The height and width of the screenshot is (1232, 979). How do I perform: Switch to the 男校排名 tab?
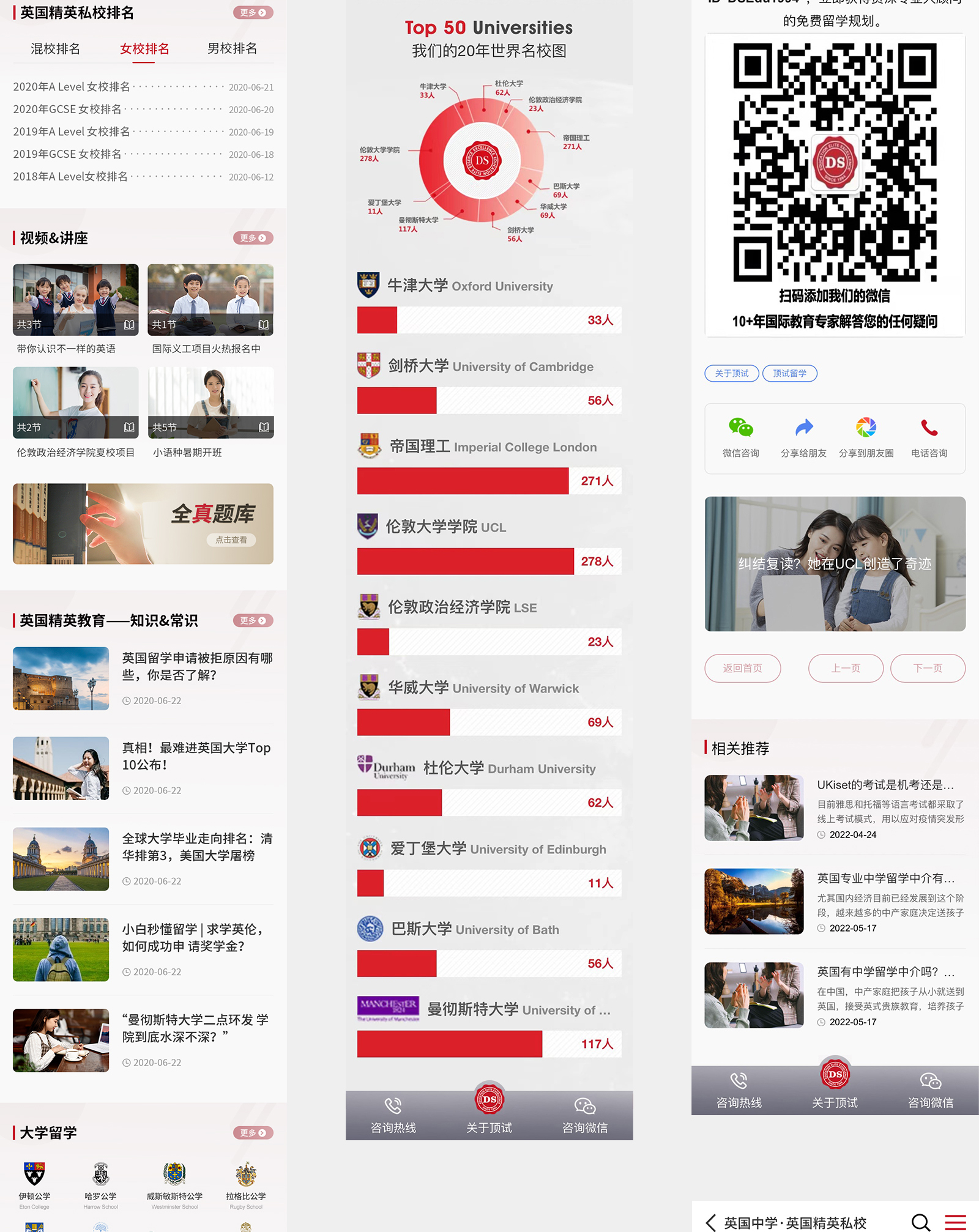(x=232, y=49)
